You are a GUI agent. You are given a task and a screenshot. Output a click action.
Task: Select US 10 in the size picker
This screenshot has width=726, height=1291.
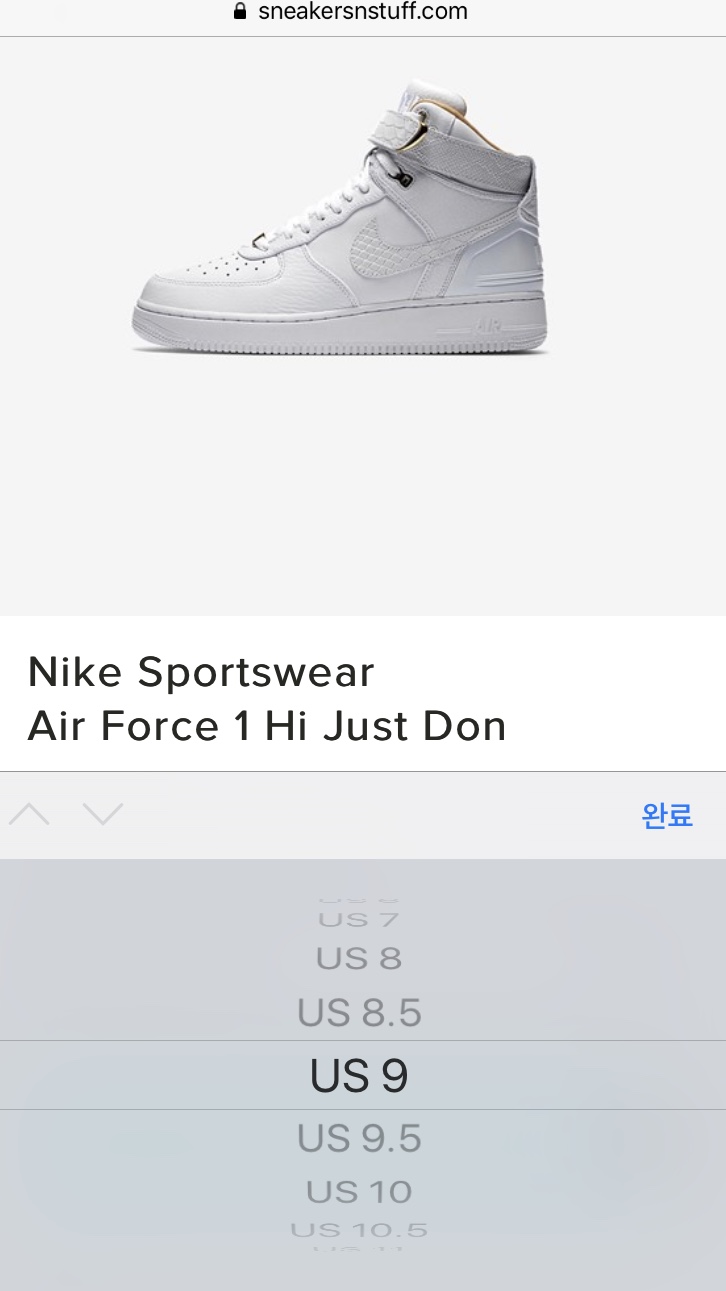[x=359, y=1191]
